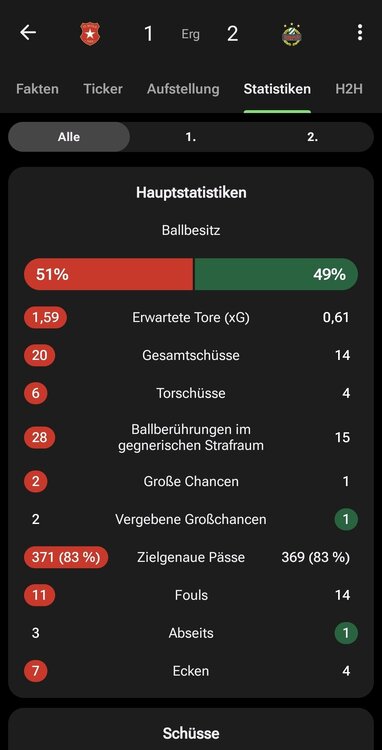Show second half statistics
This screenshot has width=382, height=750.
click(312, 137)
